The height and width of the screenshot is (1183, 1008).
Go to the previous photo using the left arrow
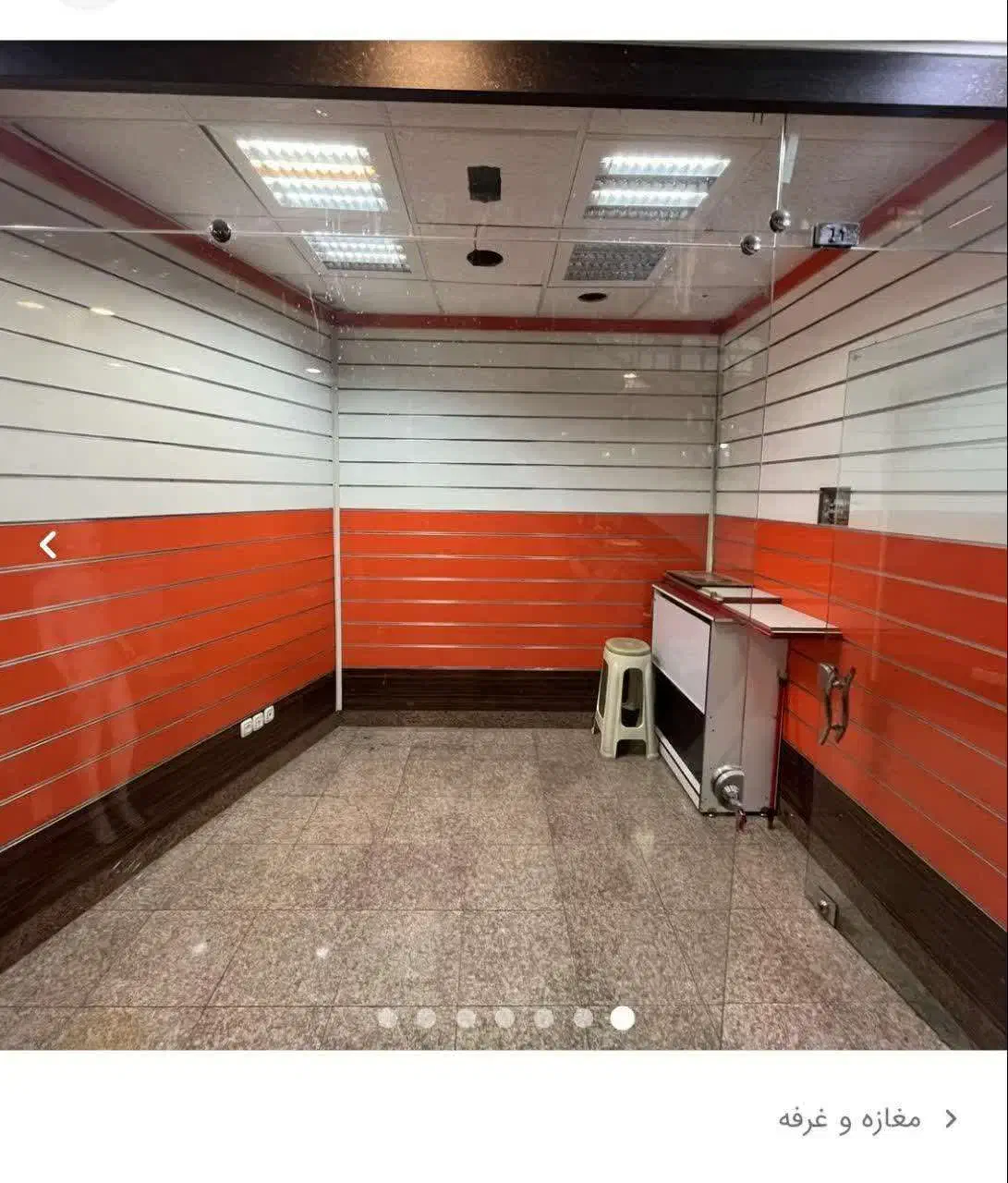49,545
